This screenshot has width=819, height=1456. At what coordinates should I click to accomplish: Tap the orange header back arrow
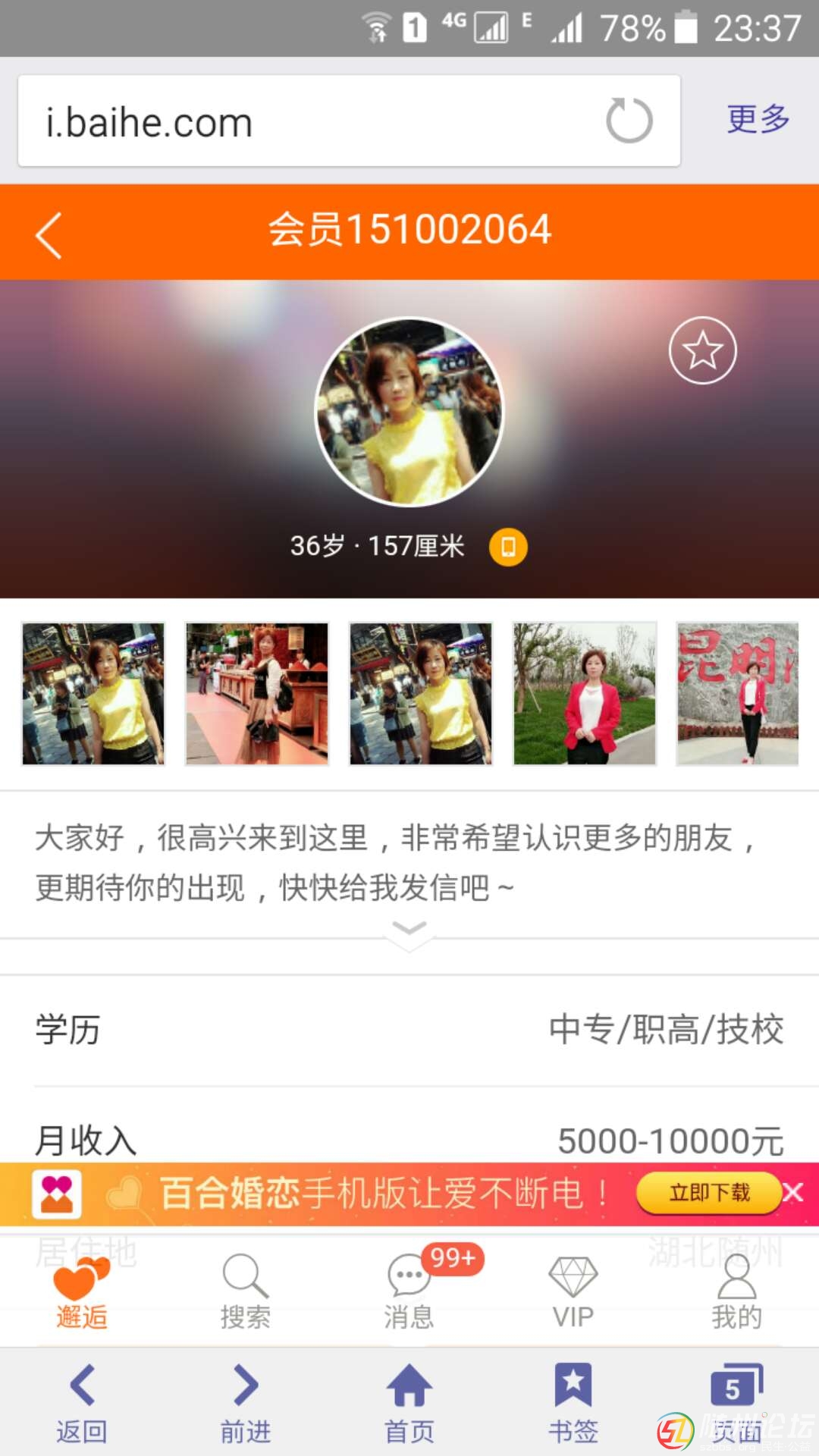[49, 235]
